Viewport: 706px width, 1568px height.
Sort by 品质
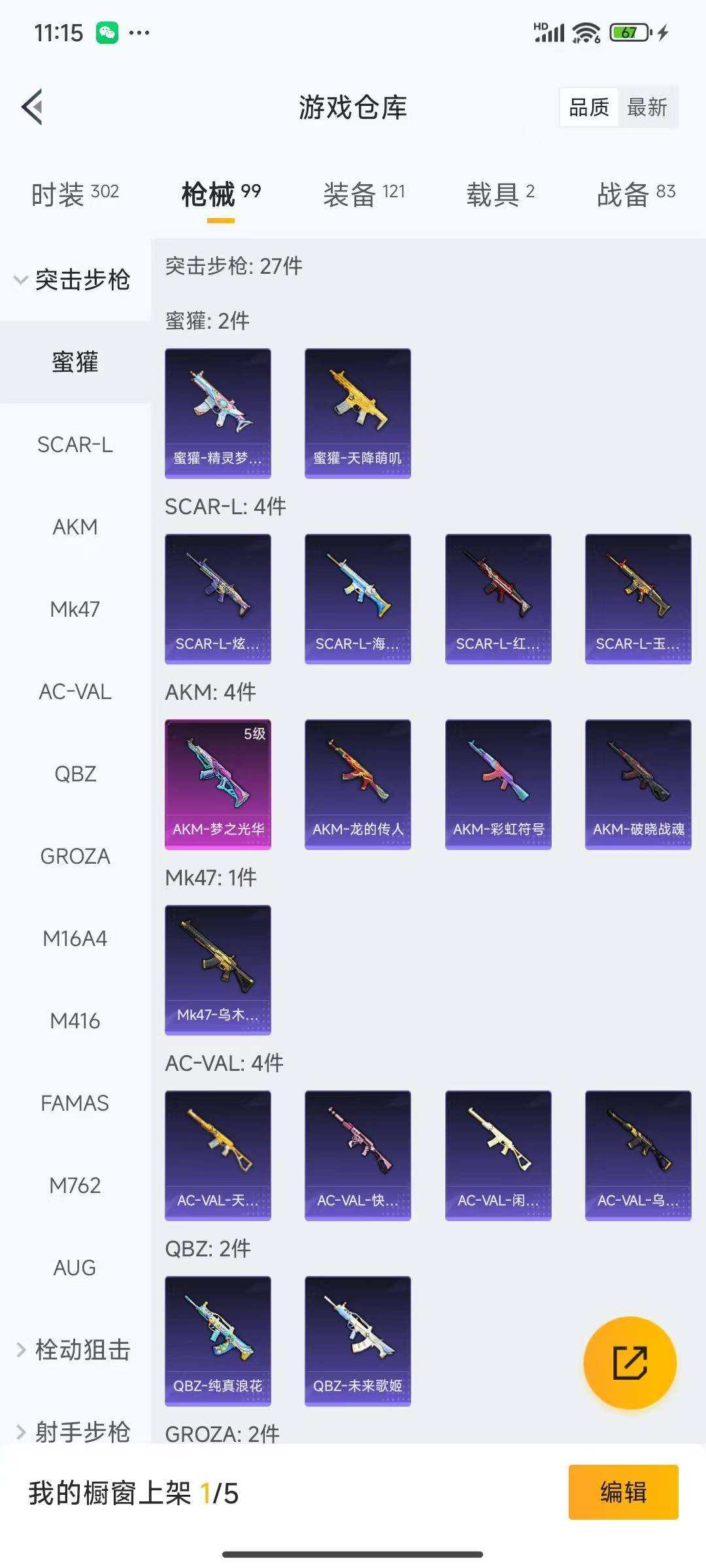(x=588, y=107)
